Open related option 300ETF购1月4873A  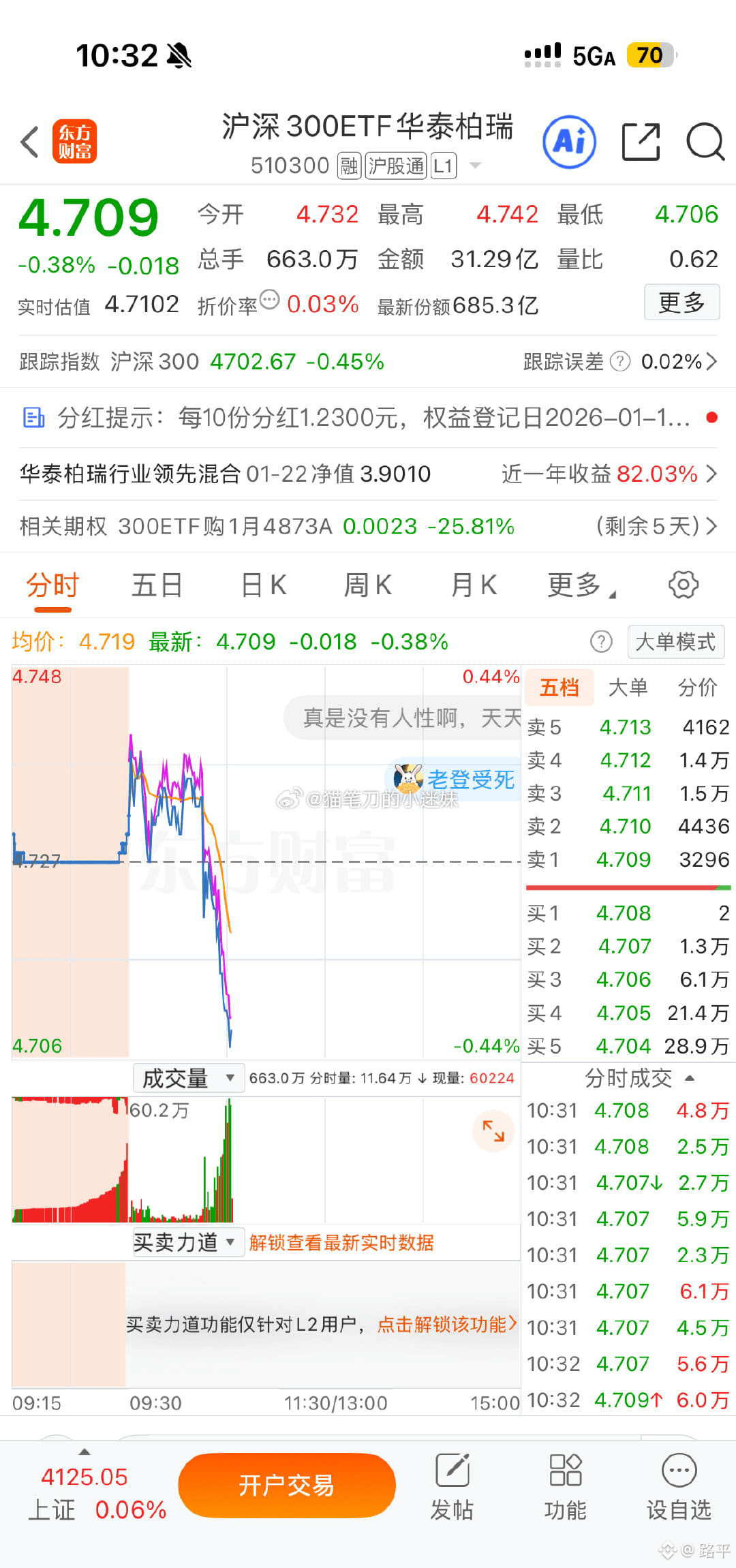click(368, 526)
